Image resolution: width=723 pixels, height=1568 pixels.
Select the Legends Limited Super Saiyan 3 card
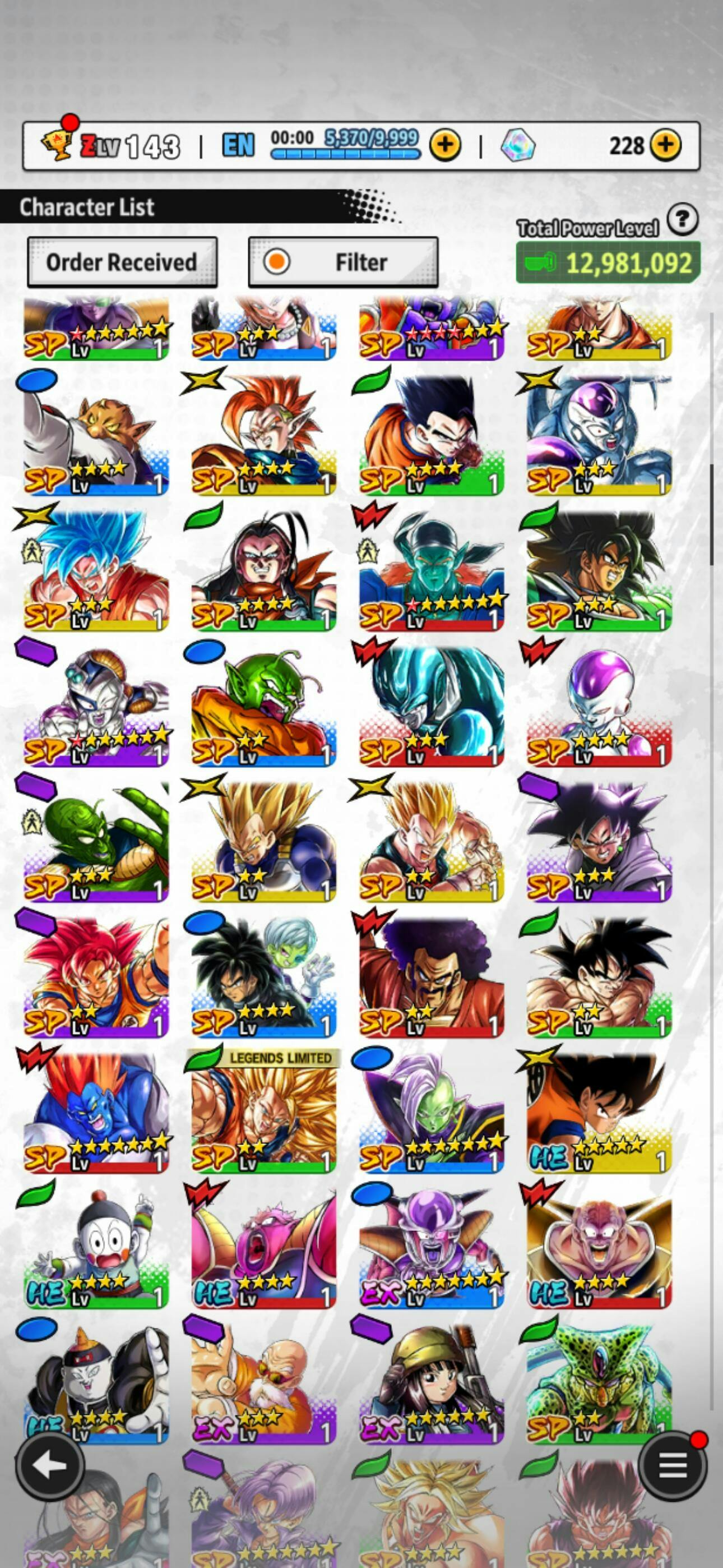263,1110
